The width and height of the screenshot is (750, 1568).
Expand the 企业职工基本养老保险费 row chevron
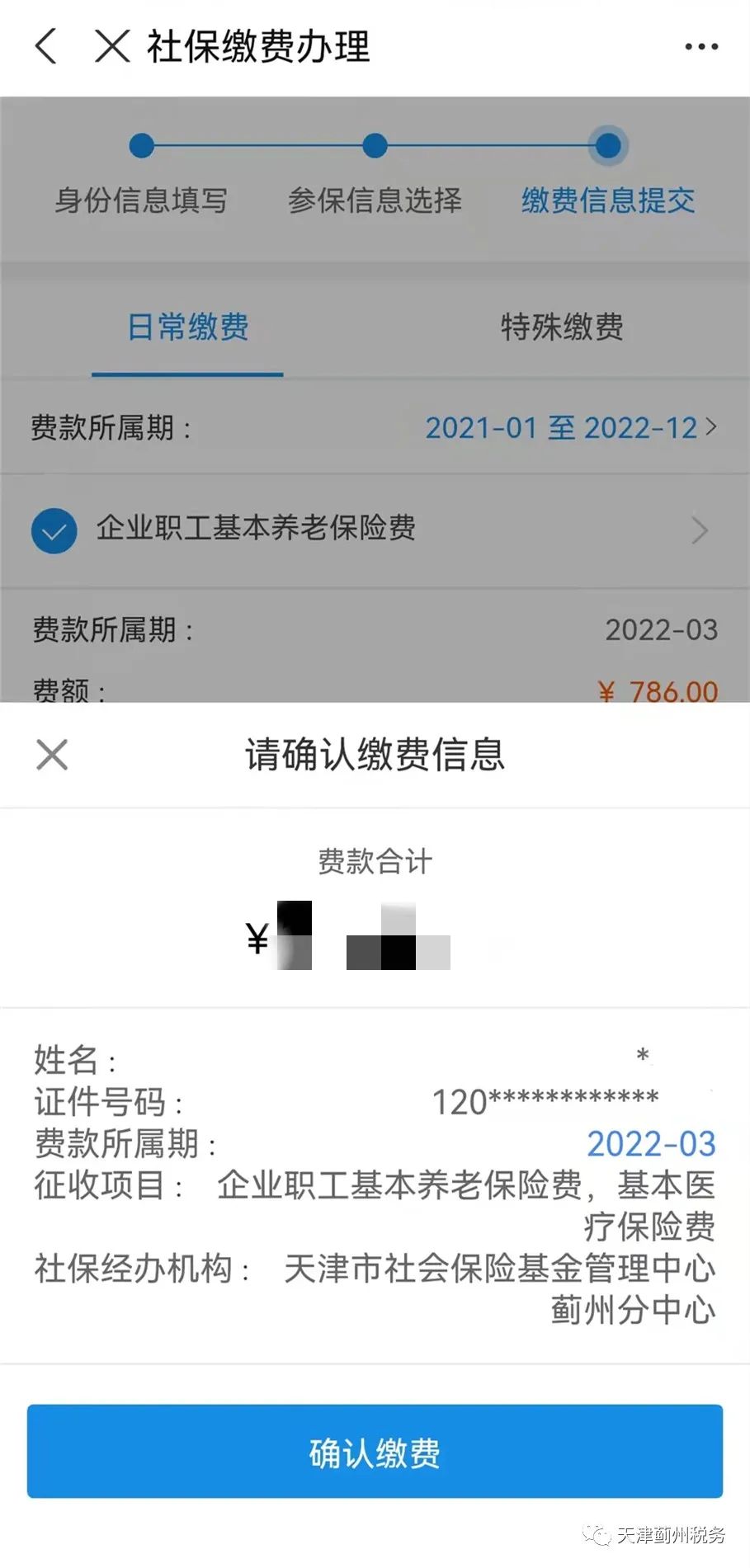point(700,530)
